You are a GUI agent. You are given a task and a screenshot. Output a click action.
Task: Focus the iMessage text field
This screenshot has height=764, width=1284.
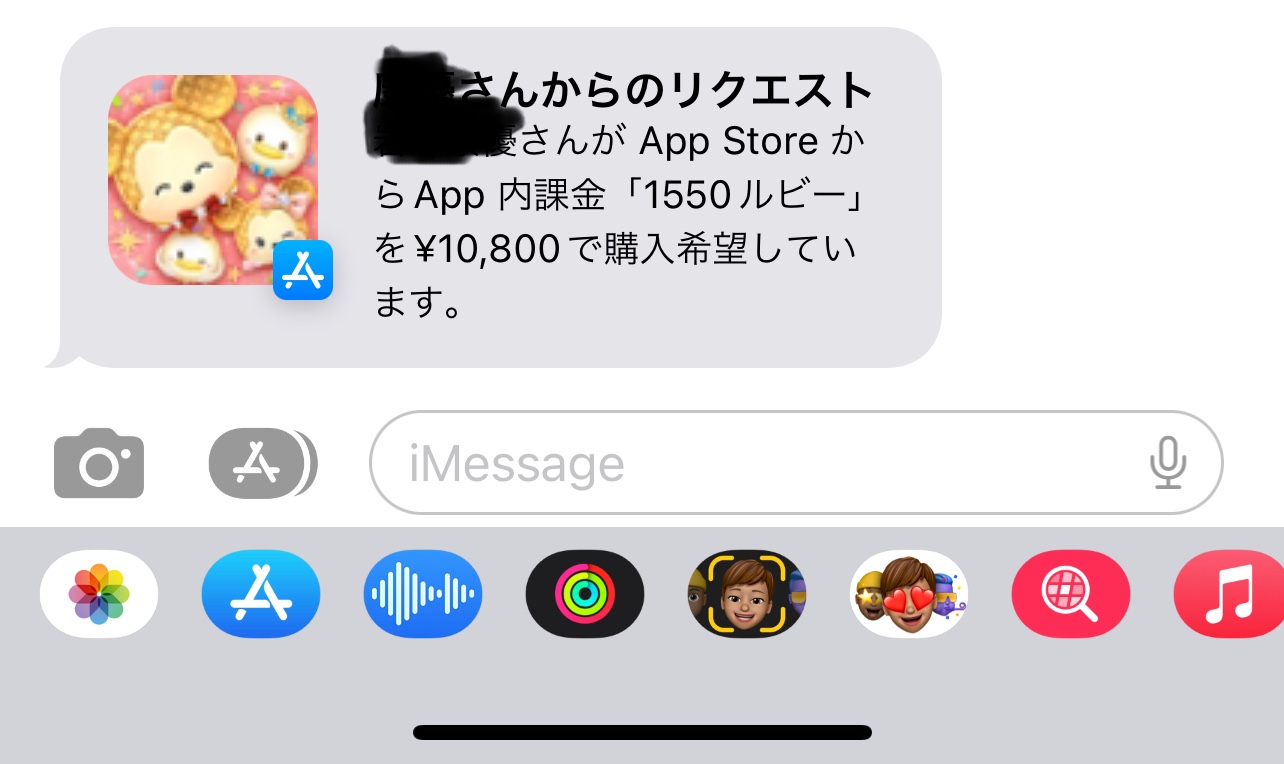click(x=760, y=463)
